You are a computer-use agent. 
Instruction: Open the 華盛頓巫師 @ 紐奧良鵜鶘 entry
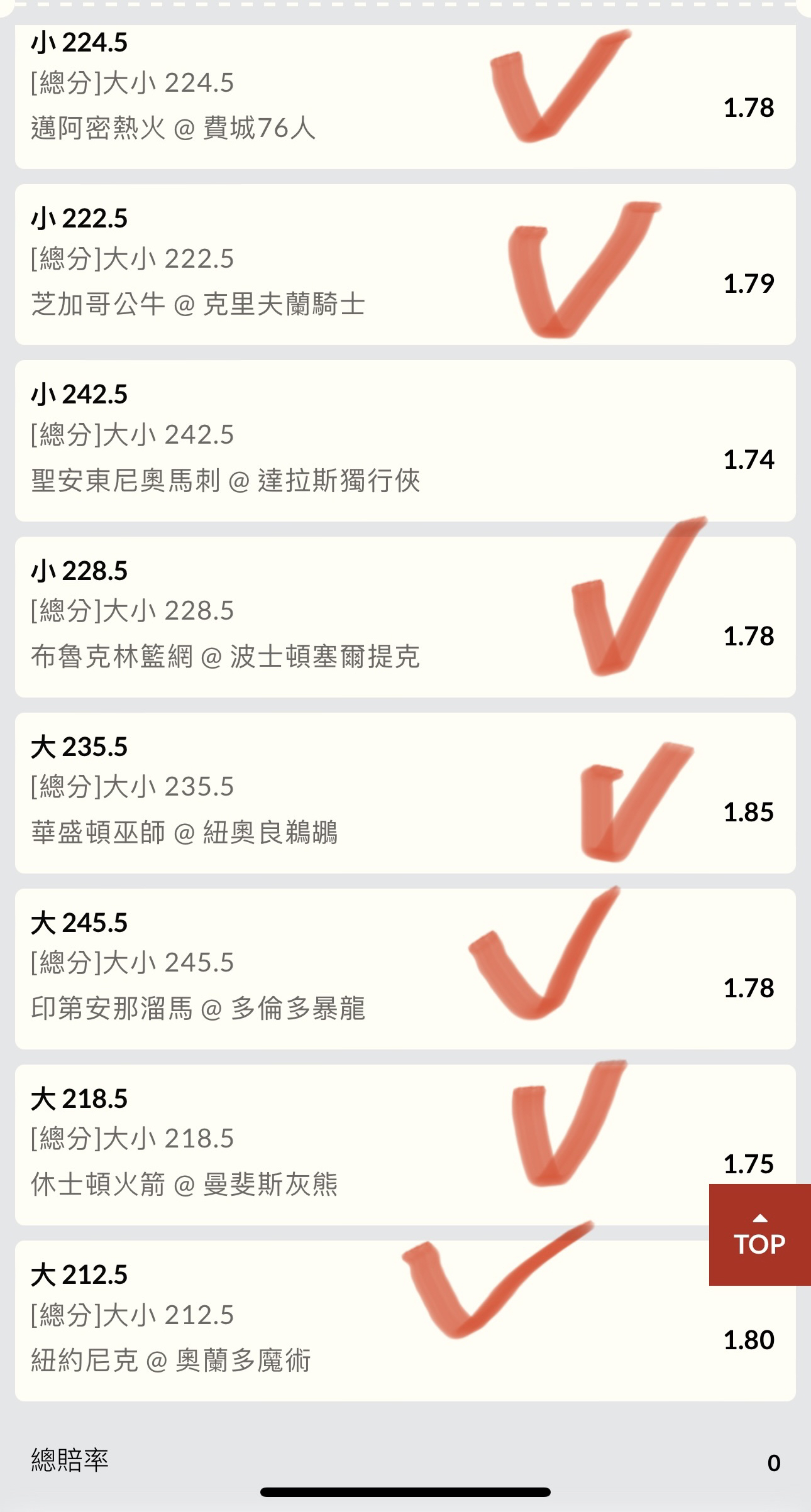pyautogui.click(x=405, y=793)
